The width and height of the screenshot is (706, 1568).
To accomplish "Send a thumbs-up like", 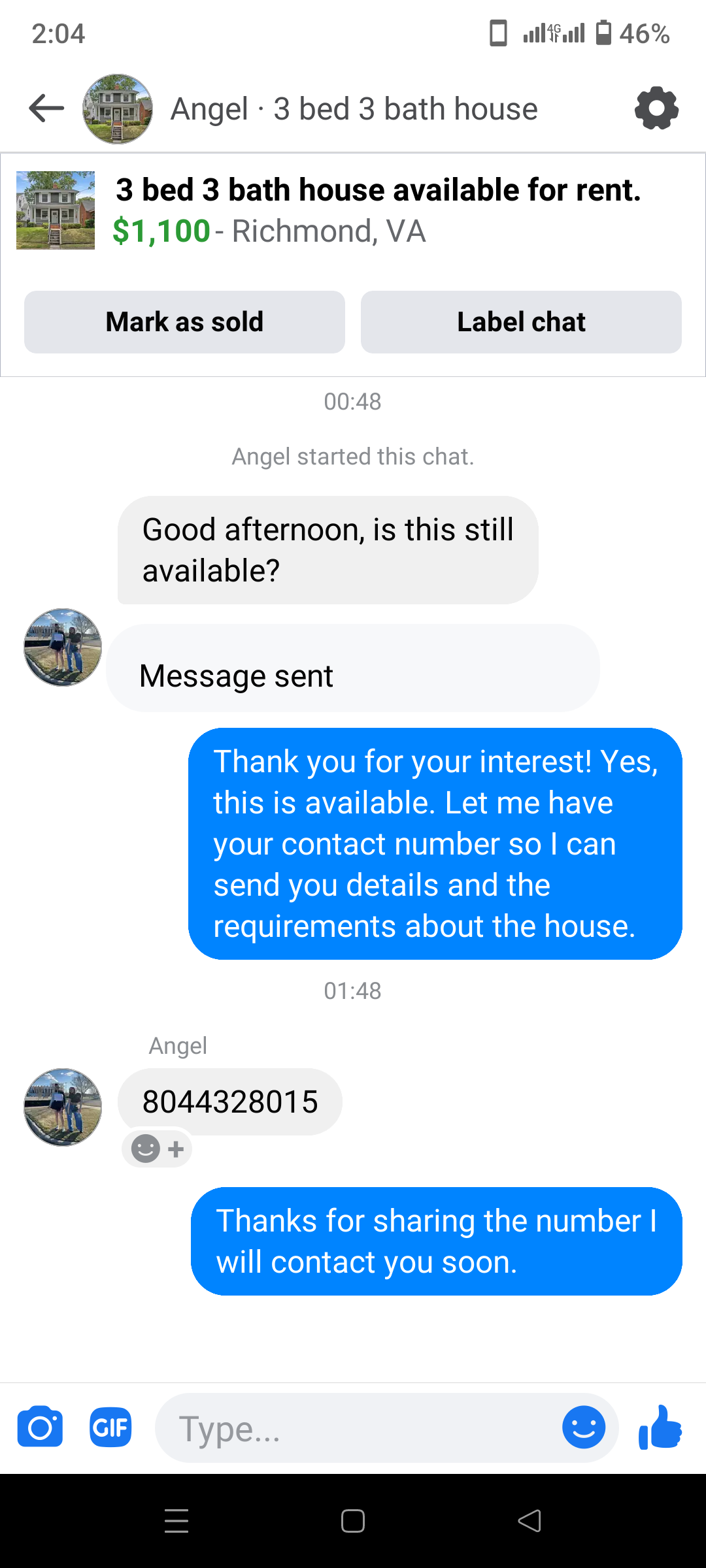I will (660, 1428).
